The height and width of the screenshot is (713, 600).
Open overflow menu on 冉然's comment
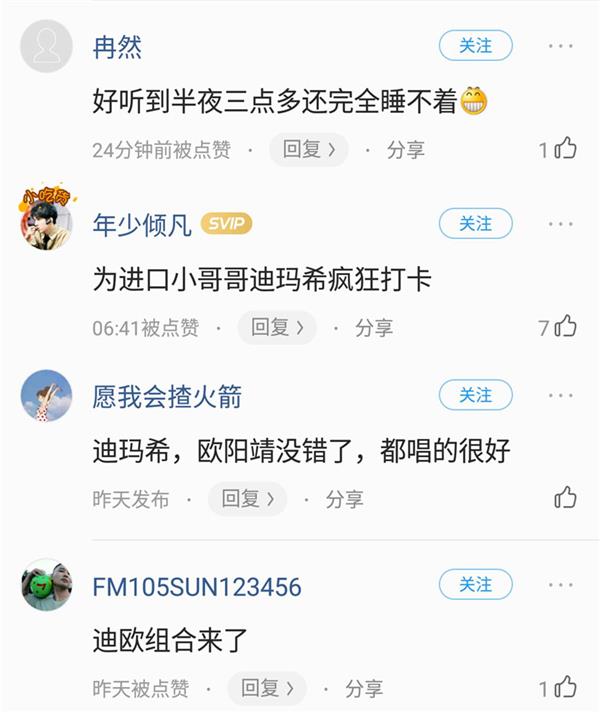tap(561, 46)
